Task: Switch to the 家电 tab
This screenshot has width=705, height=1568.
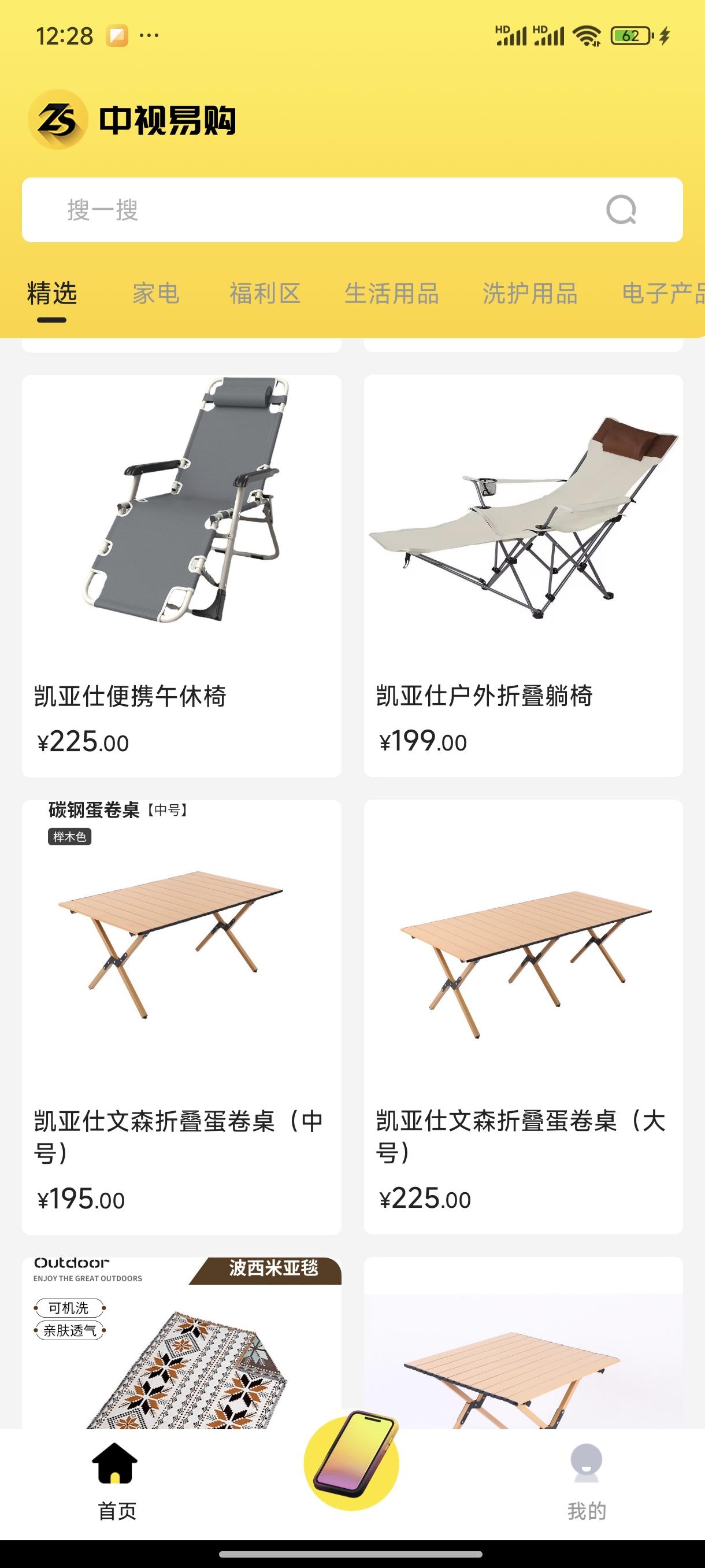Action: [x=155, y=293]
